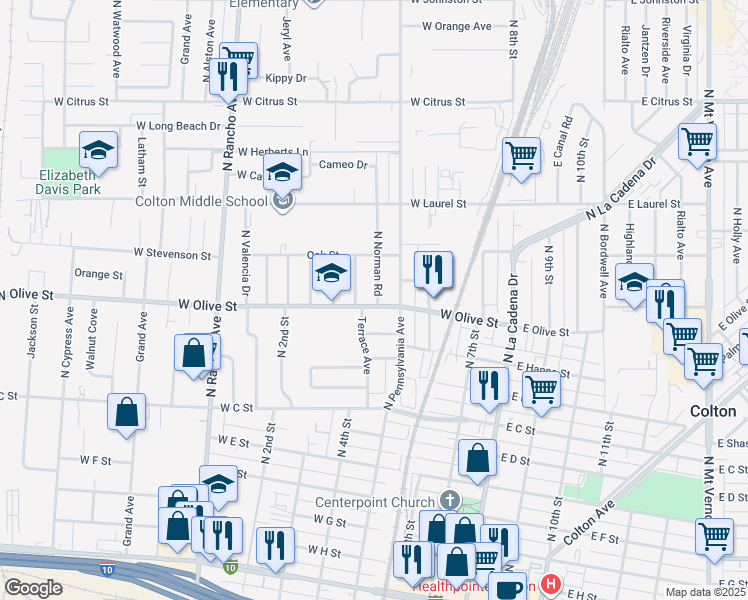Tap the school marker above Elizabeth Davis Park
Image resolution: width=748 pixels, height=600 pixels.
pos(98,150)
